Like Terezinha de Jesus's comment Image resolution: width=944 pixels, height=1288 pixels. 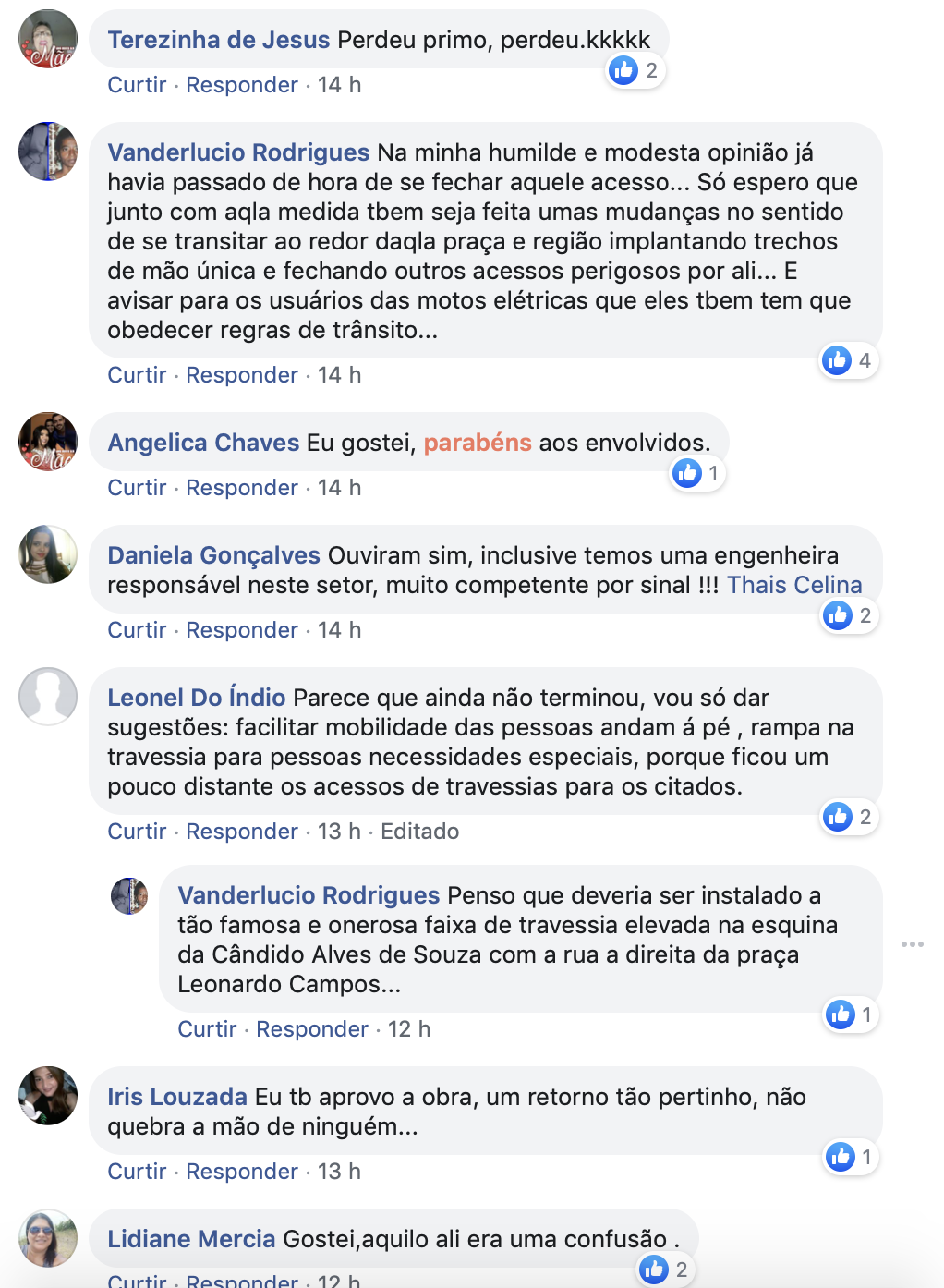(136, 85)
